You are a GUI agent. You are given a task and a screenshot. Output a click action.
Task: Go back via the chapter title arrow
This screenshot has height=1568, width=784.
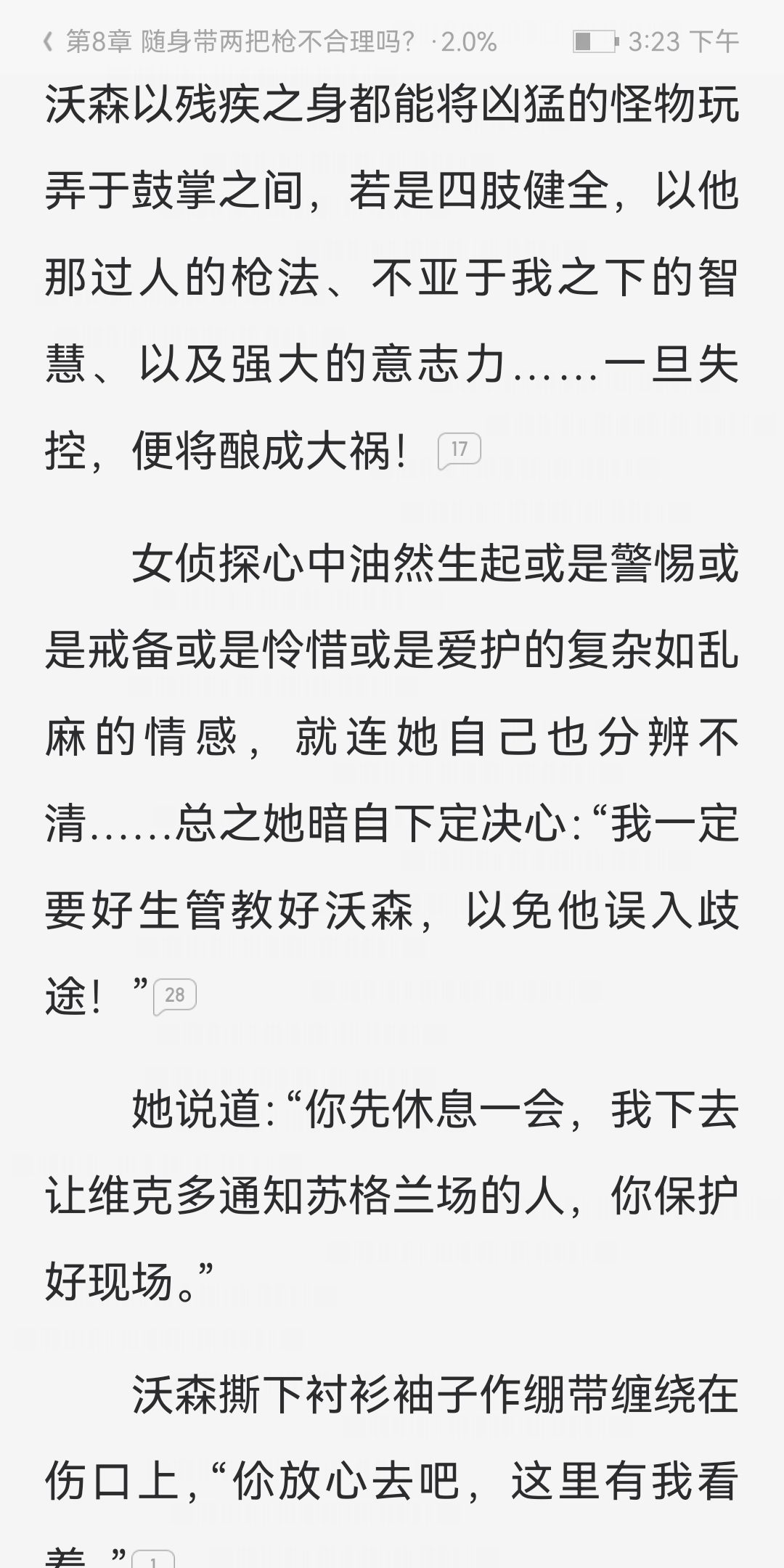[x=48, y=42]
